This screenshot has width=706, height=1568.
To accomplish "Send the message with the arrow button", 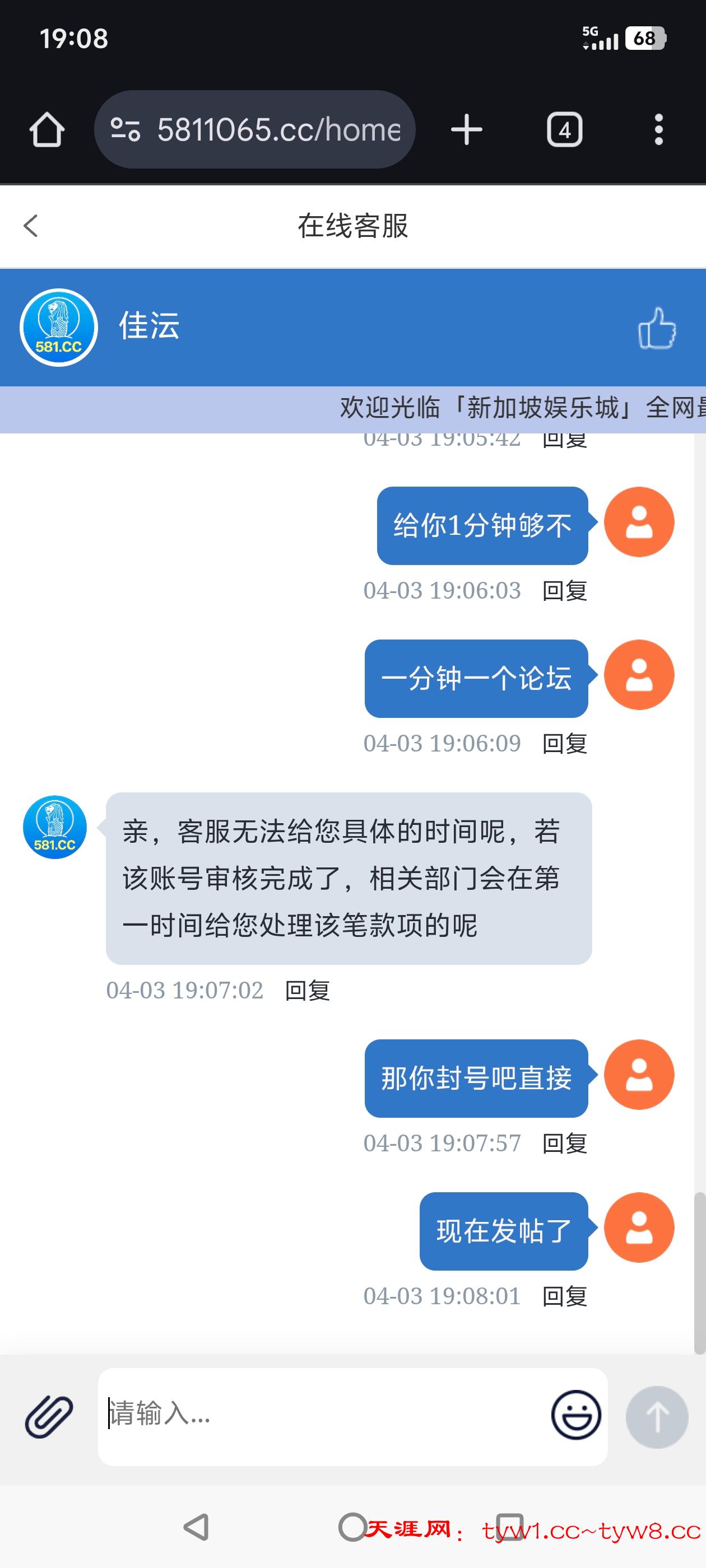I will [657, 1416].
